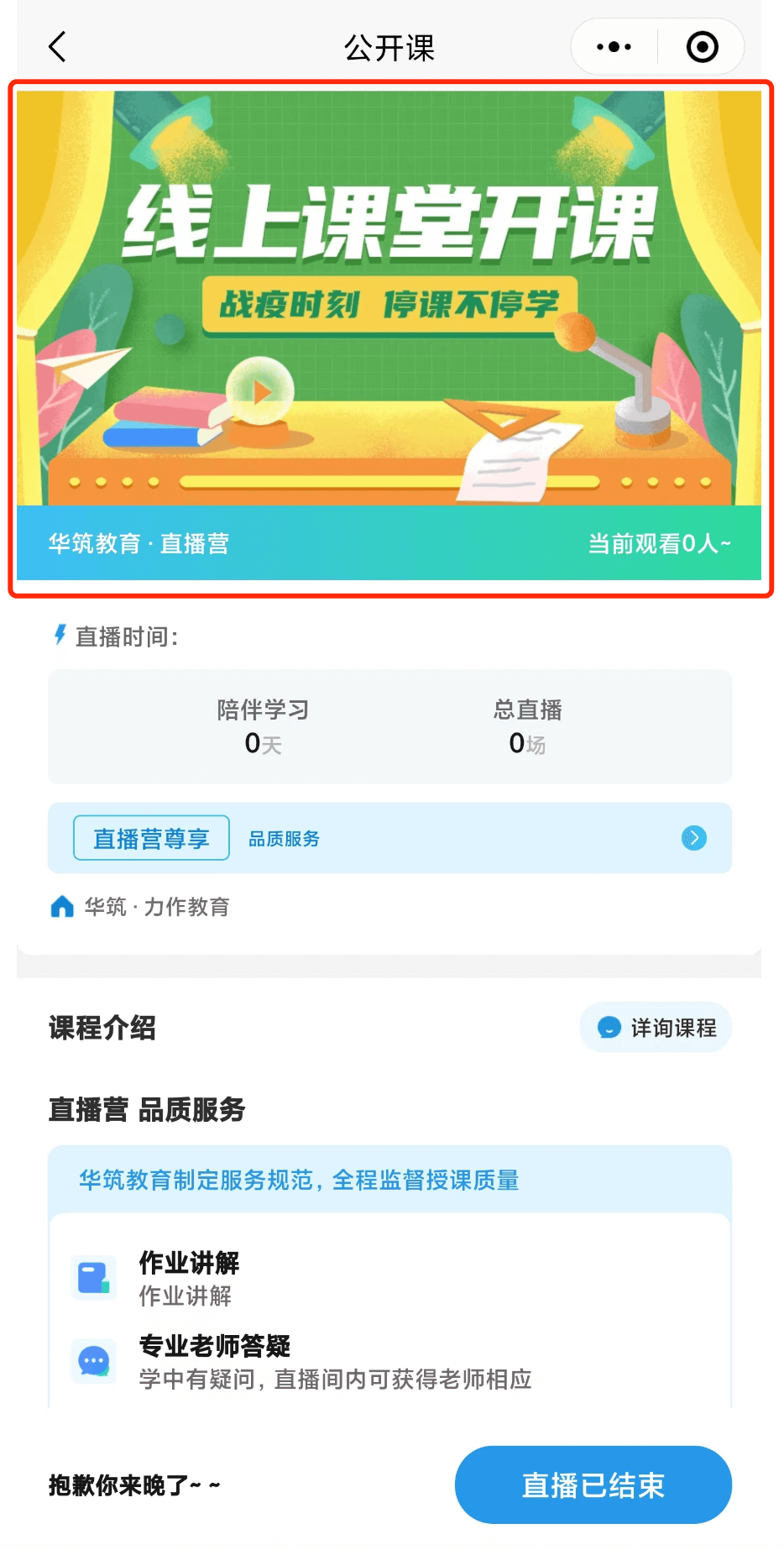Go back from the 公开课 page
This screenshot has width=784, height=1550.
point(57,47)
